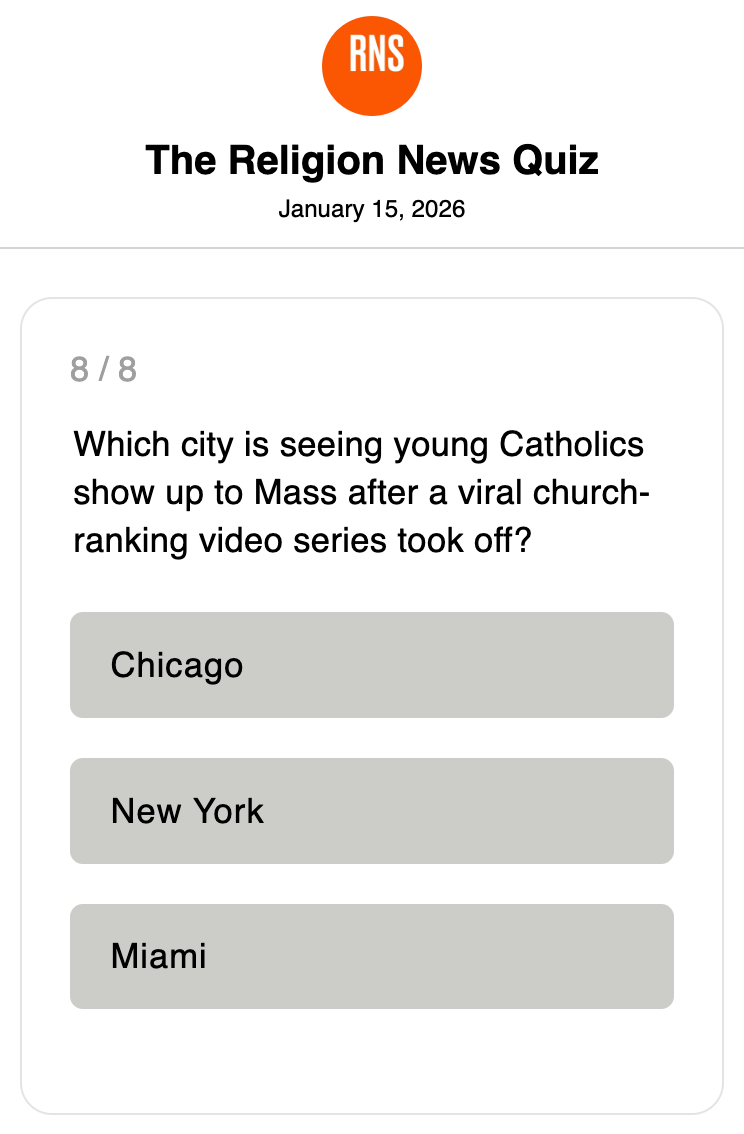The width and height of the screenshot is (744, 1134).
Task: Choose the New York answer option
Action: (371, 811)
